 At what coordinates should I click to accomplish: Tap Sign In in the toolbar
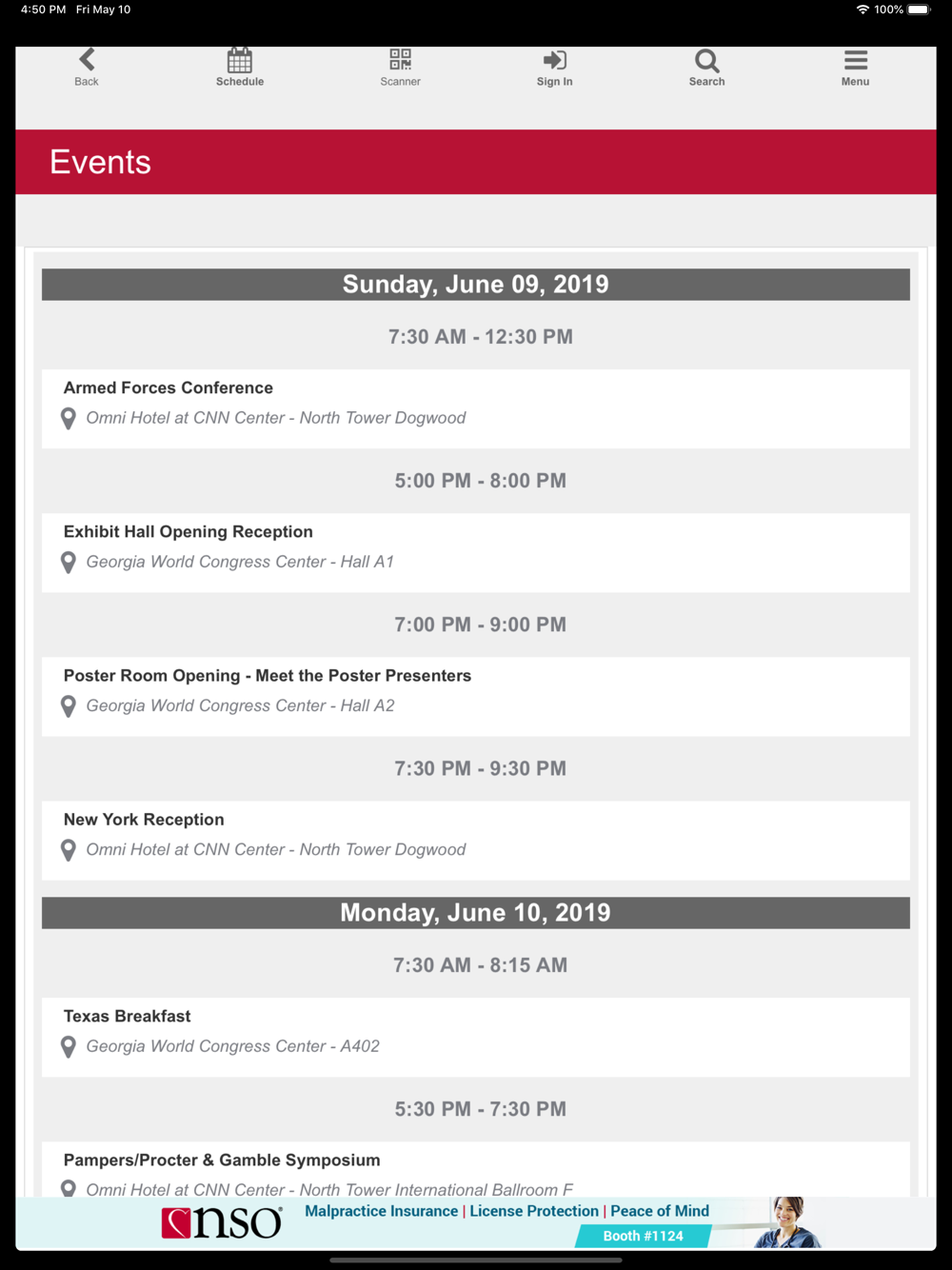tap(554, 68)
